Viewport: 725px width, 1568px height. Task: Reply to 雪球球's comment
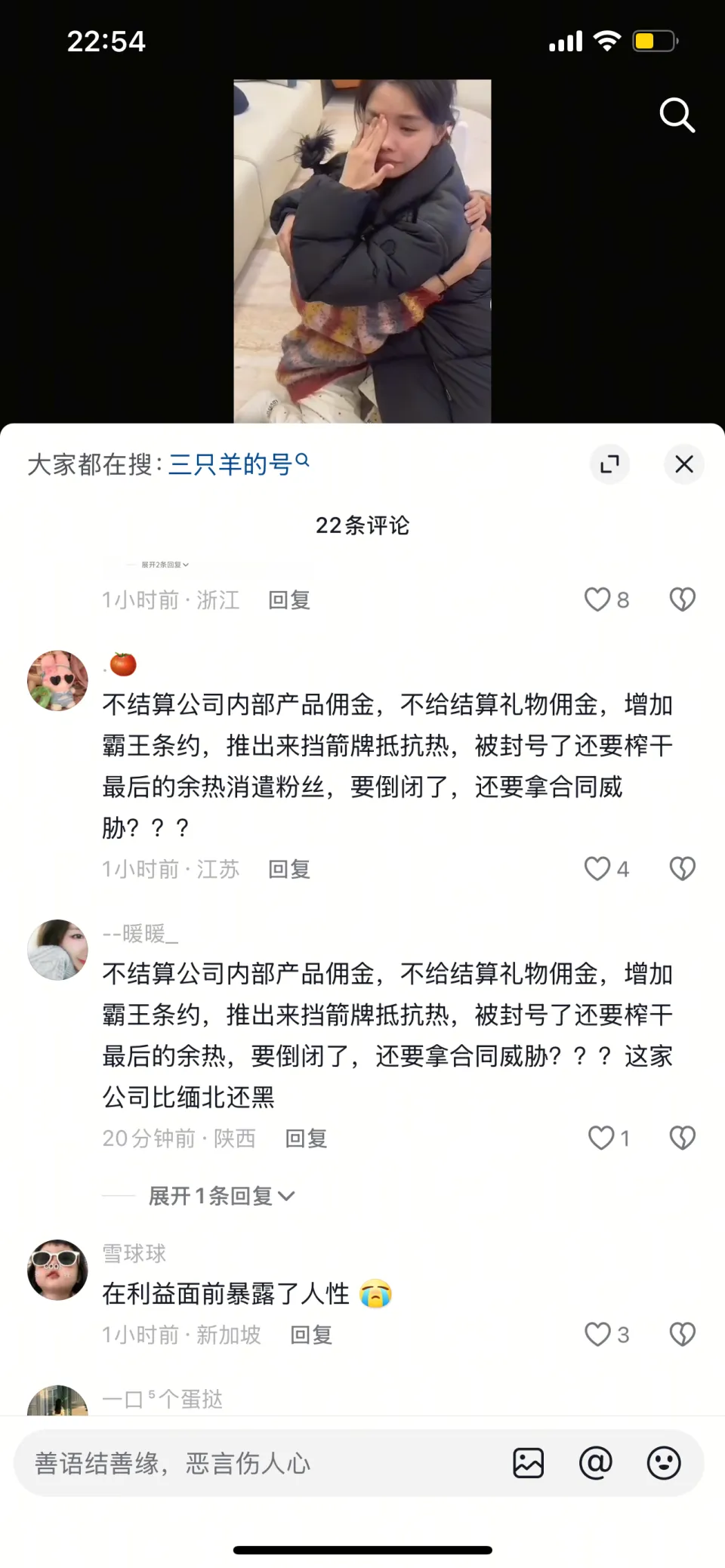311,1335
